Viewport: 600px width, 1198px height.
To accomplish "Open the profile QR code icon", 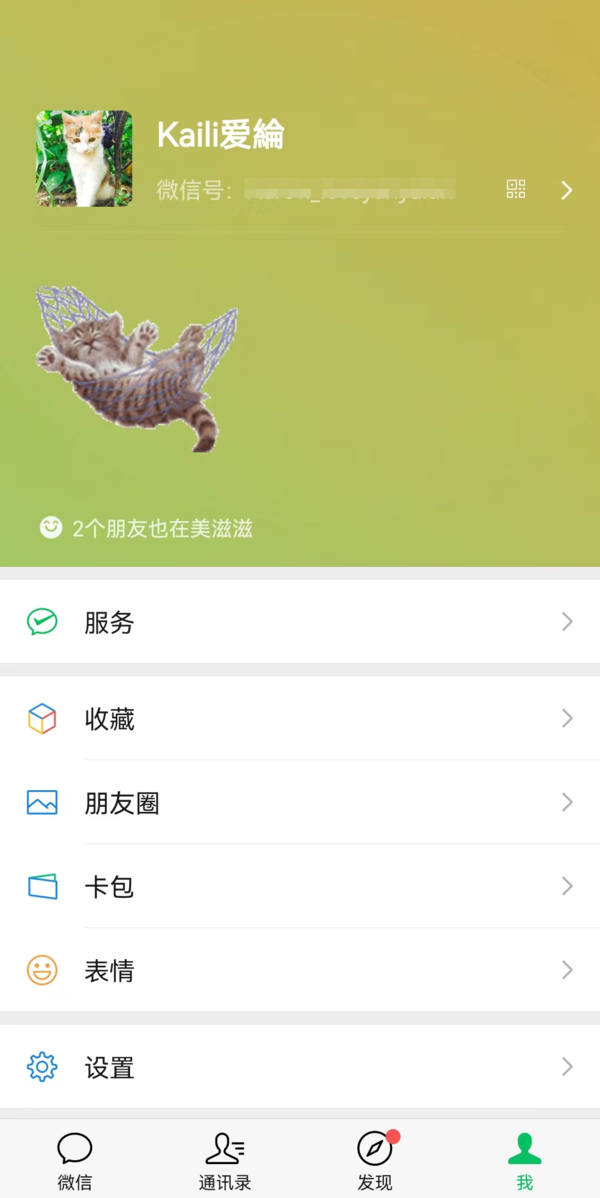I will pos(516,190).
